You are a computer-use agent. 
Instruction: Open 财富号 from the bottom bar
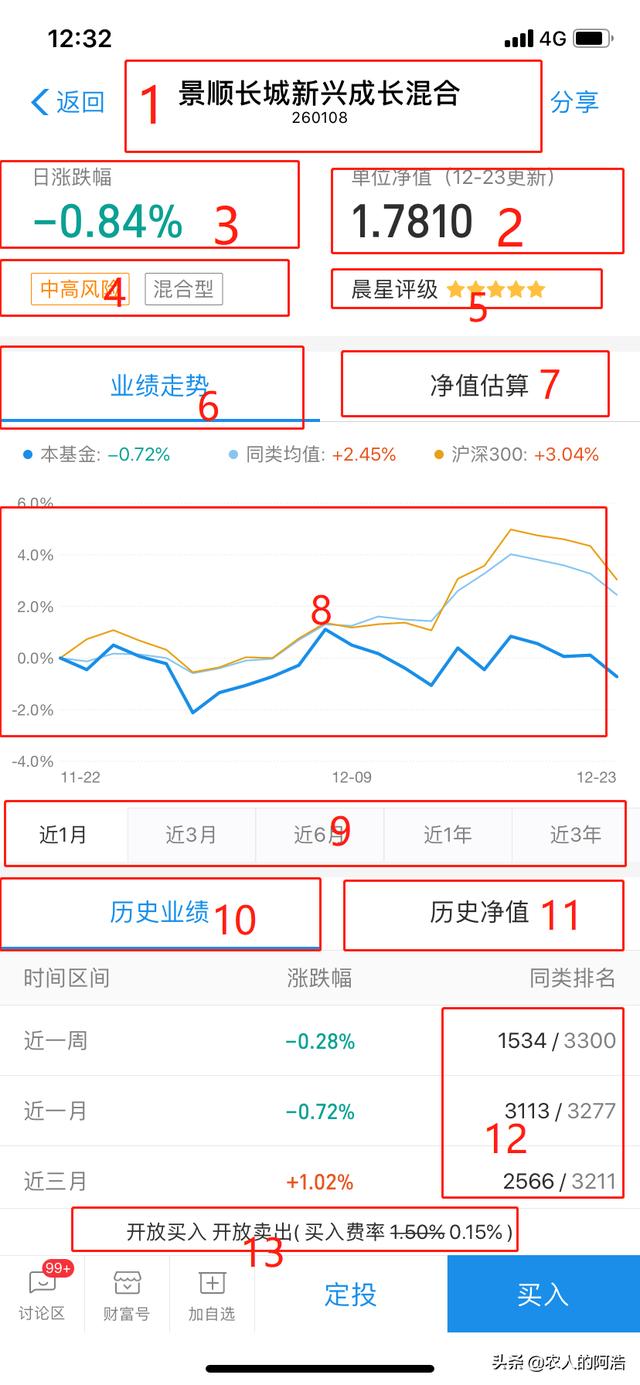[x=127, y=1295]
